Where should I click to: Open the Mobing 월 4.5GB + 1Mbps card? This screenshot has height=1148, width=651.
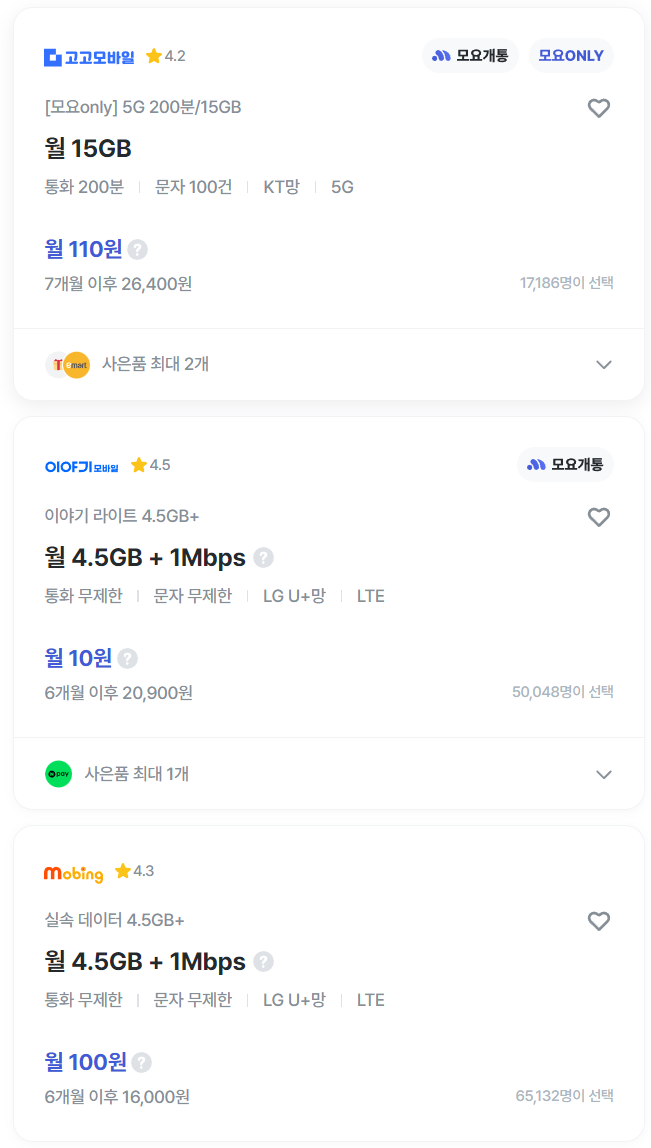pos(329,983)
